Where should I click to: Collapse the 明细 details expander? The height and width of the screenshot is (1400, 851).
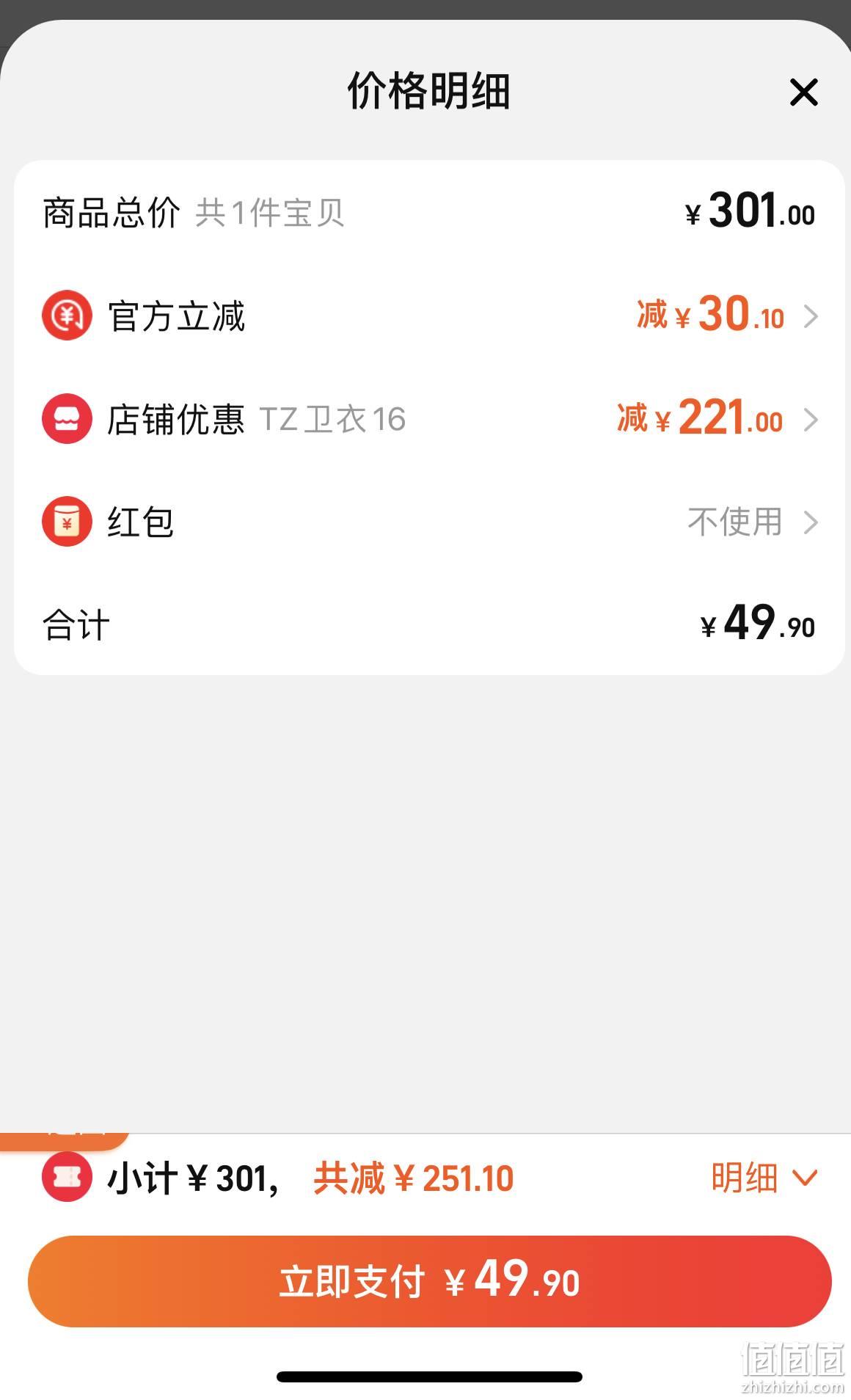(x=764, y=1178)
